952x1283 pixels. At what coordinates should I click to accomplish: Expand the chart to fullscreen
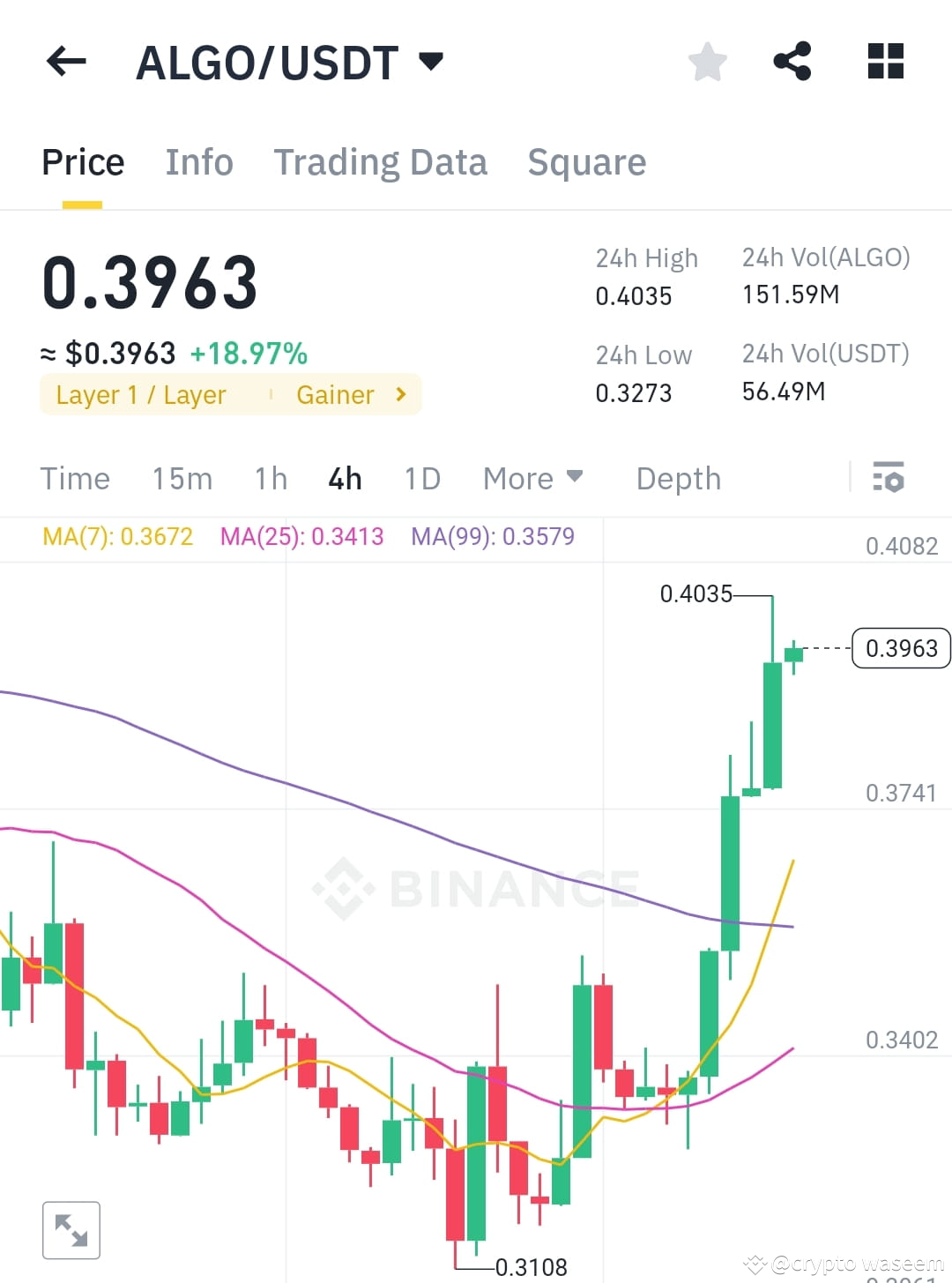point(71,1230)
